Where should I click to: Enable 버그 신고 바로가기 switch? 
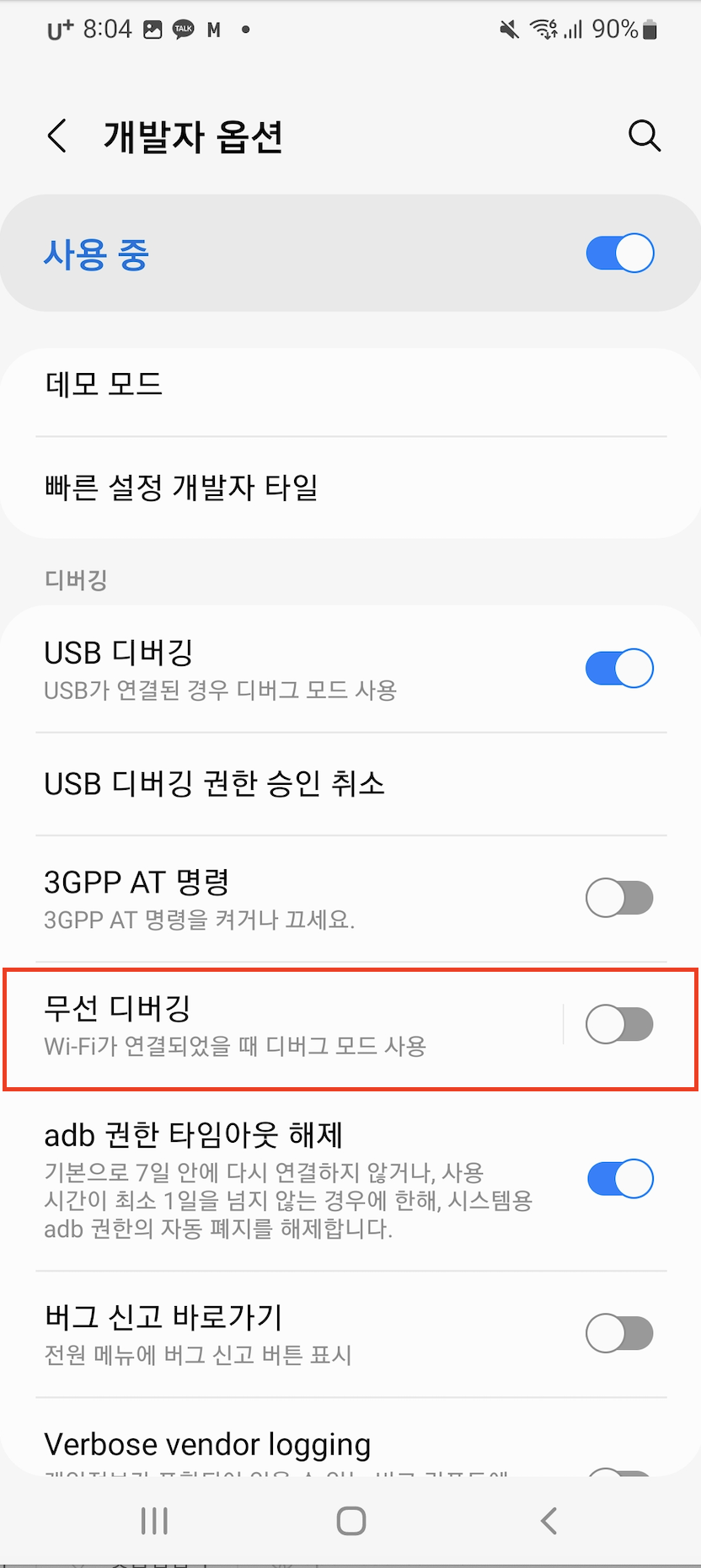[x=619, y=1334]
